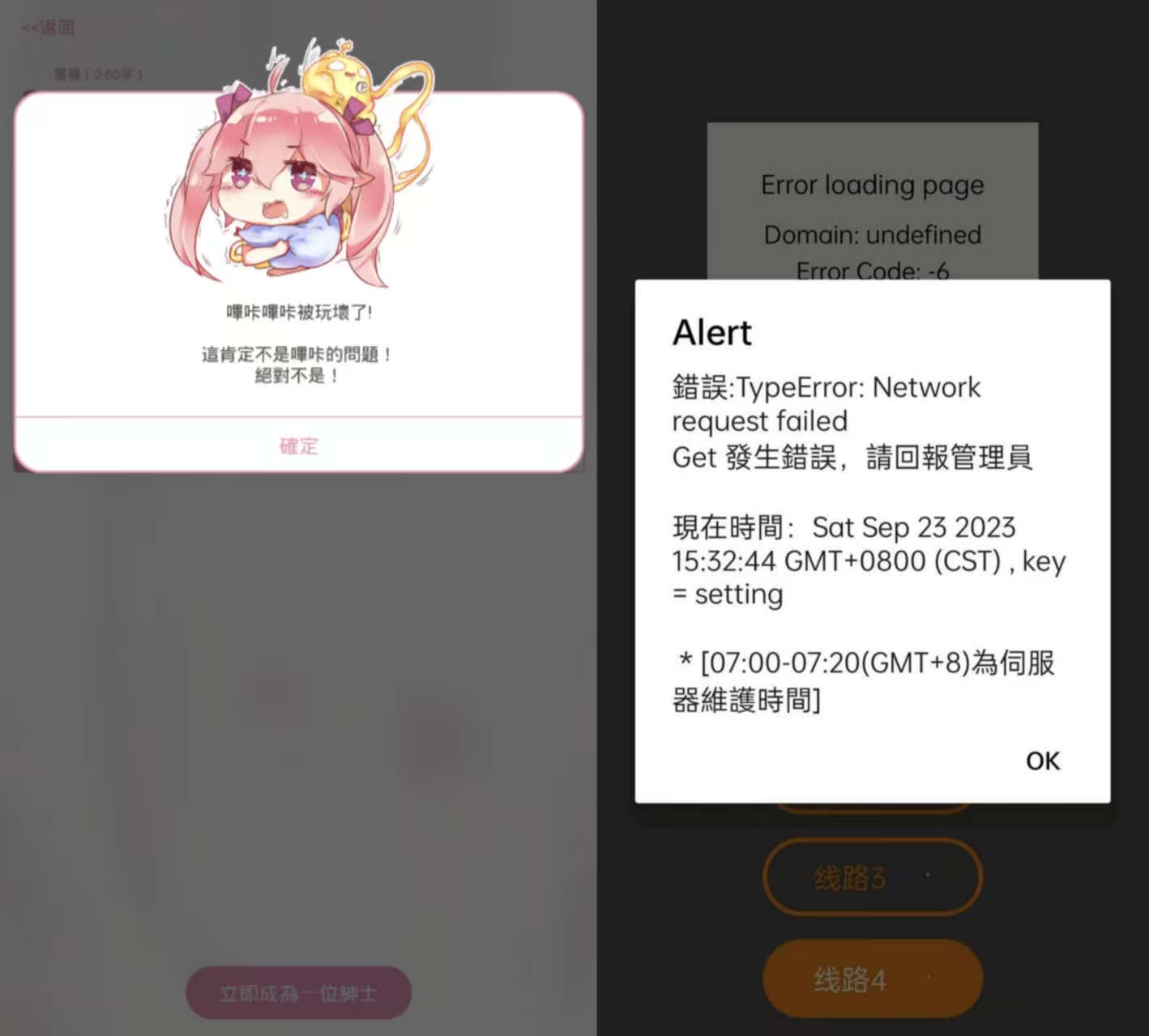
Task: Go back with <<返回
Action: [48, 28]
